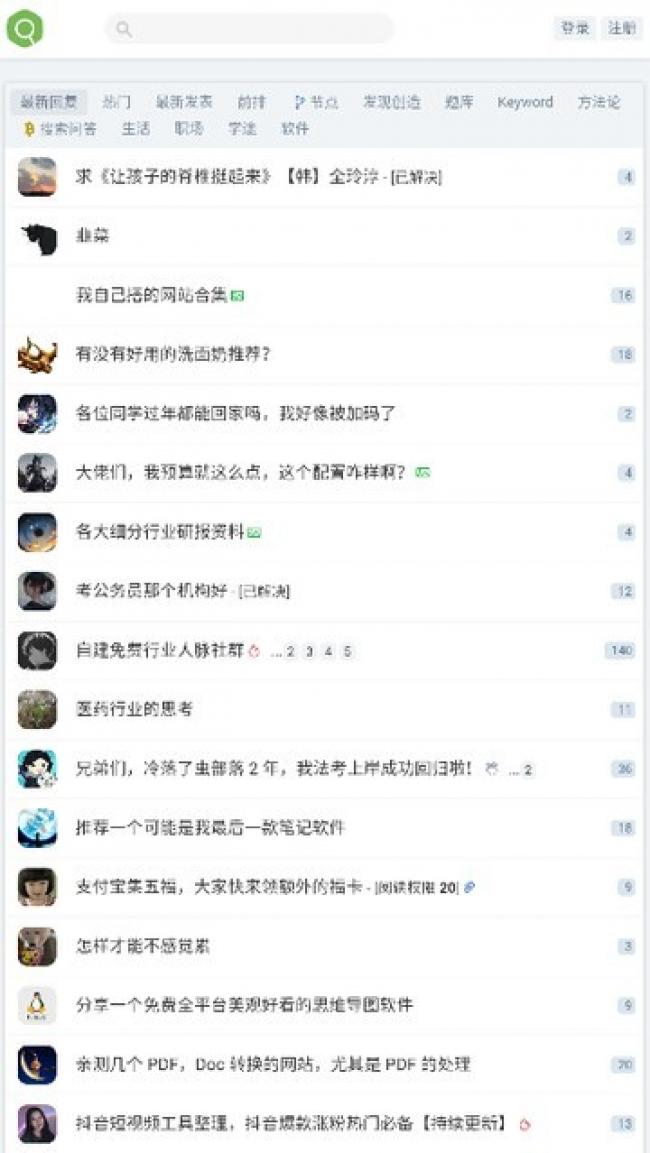Open the post 医药行业的思考
The width and height of the screenshot is (650, 1153).
[135, 710]
